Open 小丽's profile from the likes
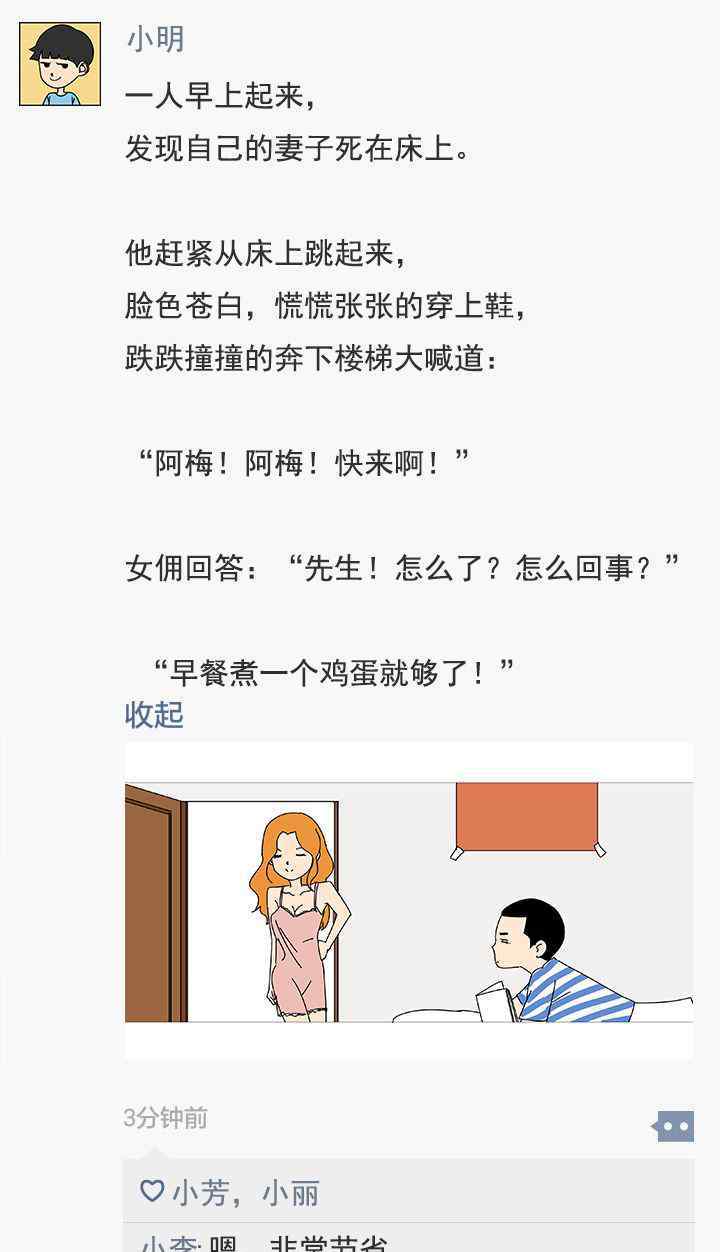Viewport: 720px width, 1252px height. 291,1192
